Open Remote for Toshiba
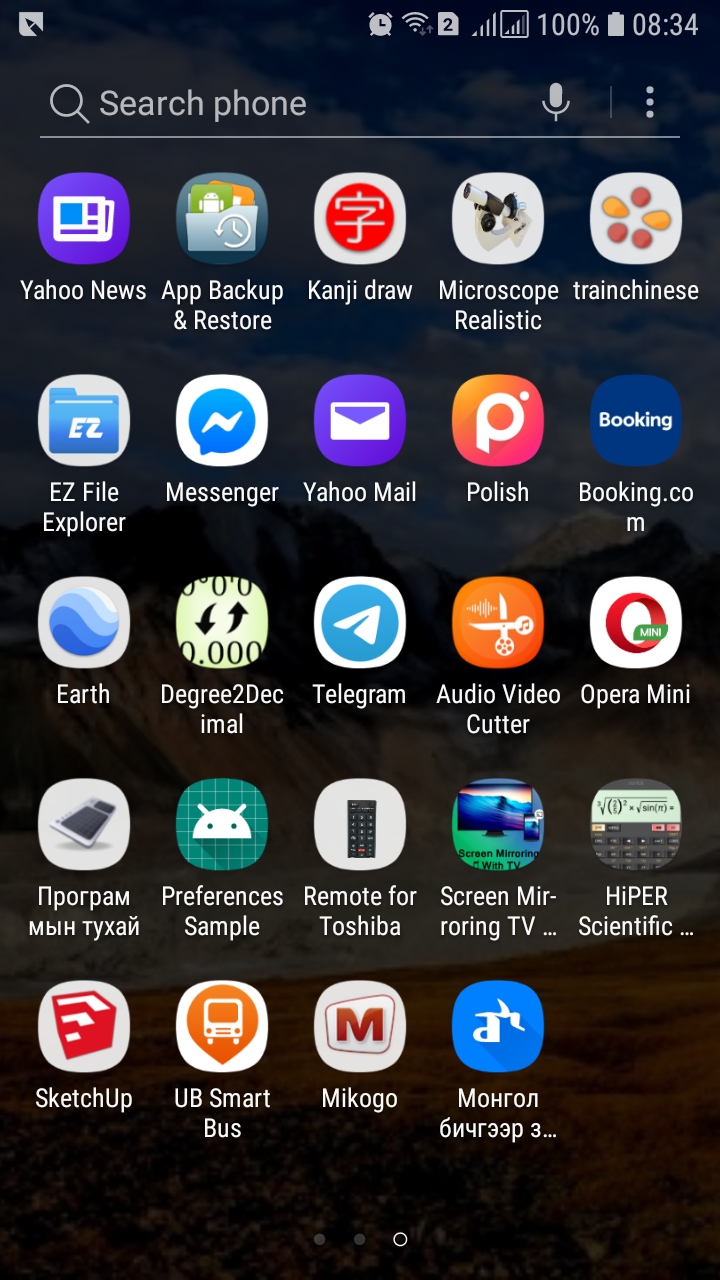This screenshot has width=720, height=1280. pos(360,825)
